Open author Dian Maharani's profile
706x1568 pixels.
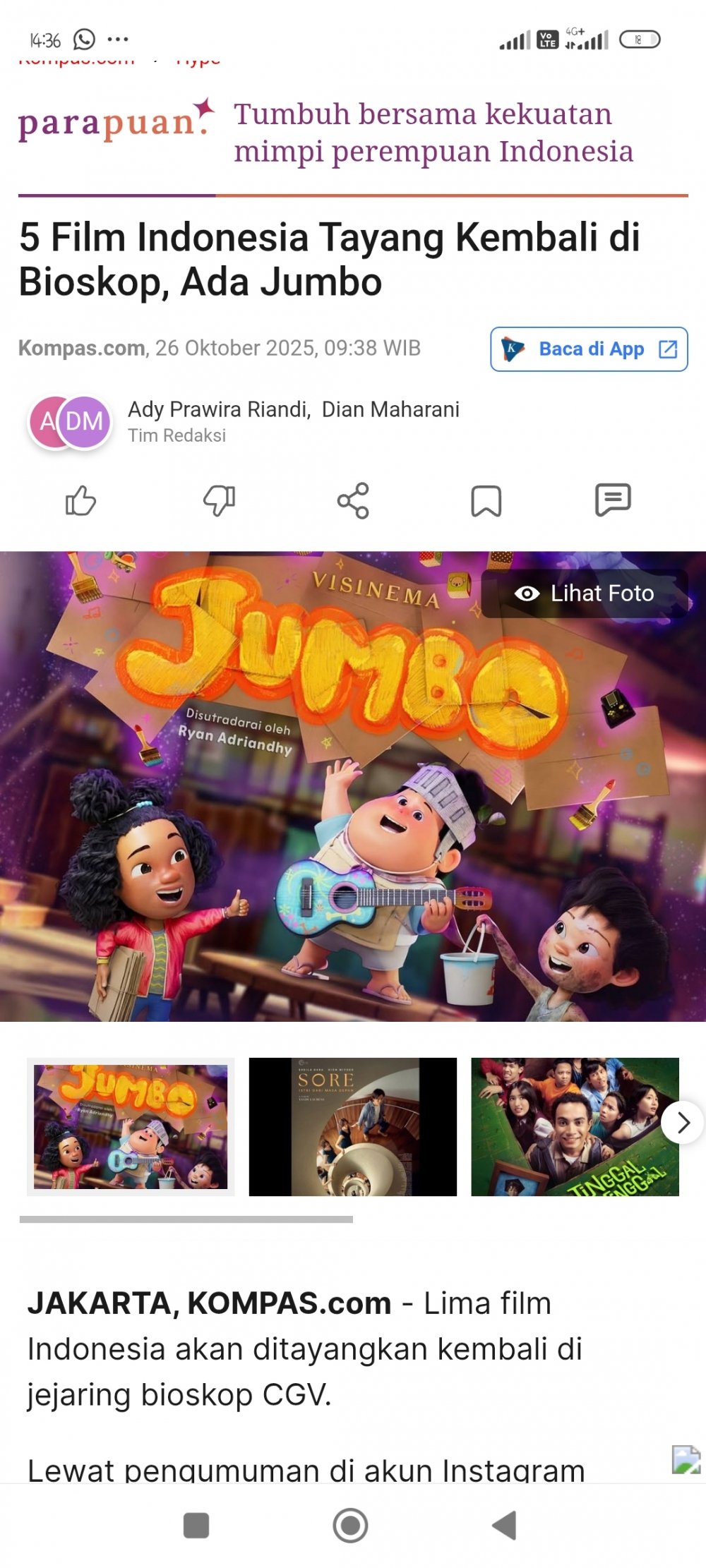click(x=390, y=409)
